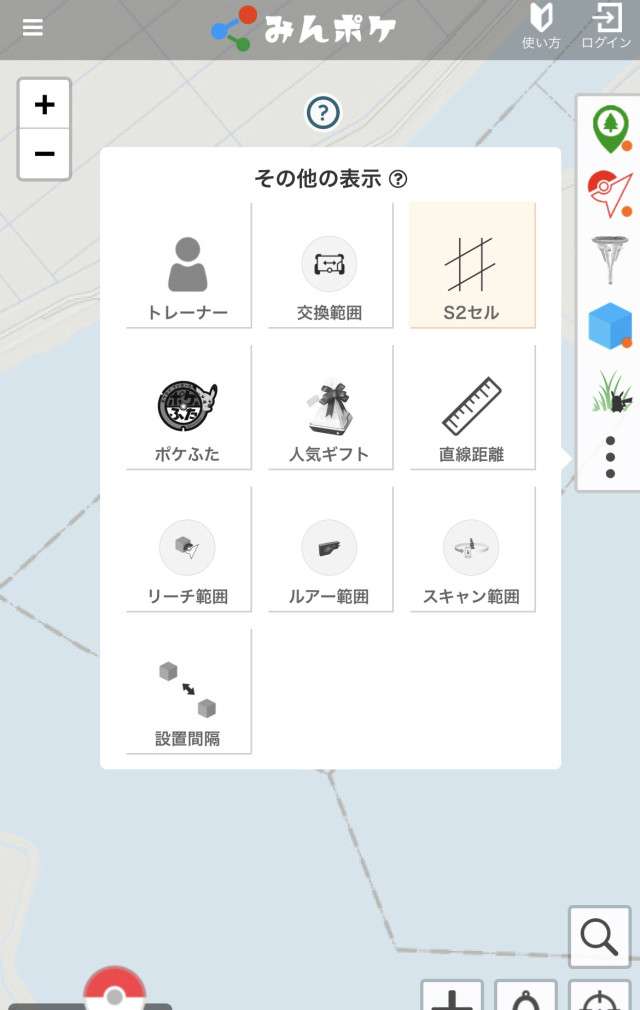
Task: Open the 使い方 usage guide
Action: [x=541, y=27]
